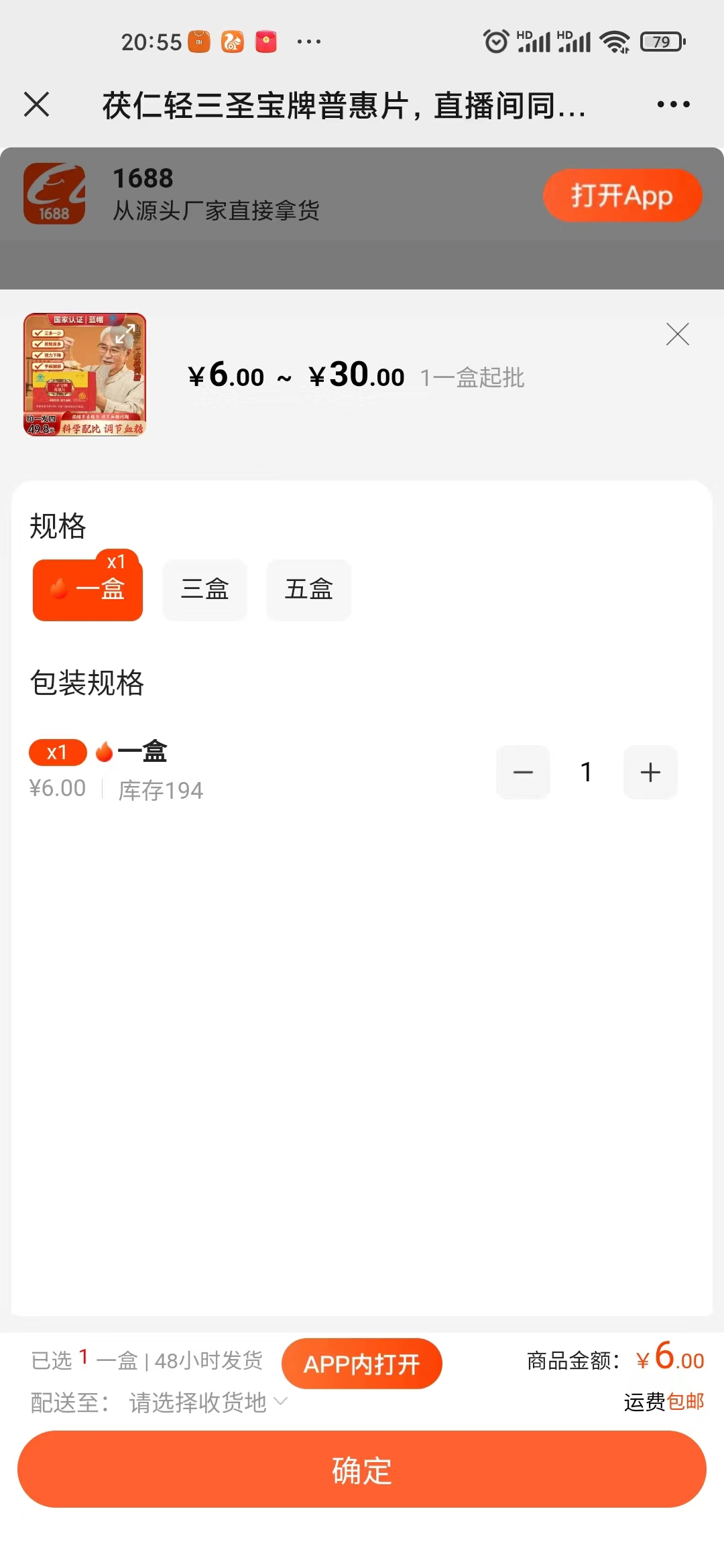Select the 一盒 specification chip
This screenshot has height=1568, width=724.
tap(88, 590)
